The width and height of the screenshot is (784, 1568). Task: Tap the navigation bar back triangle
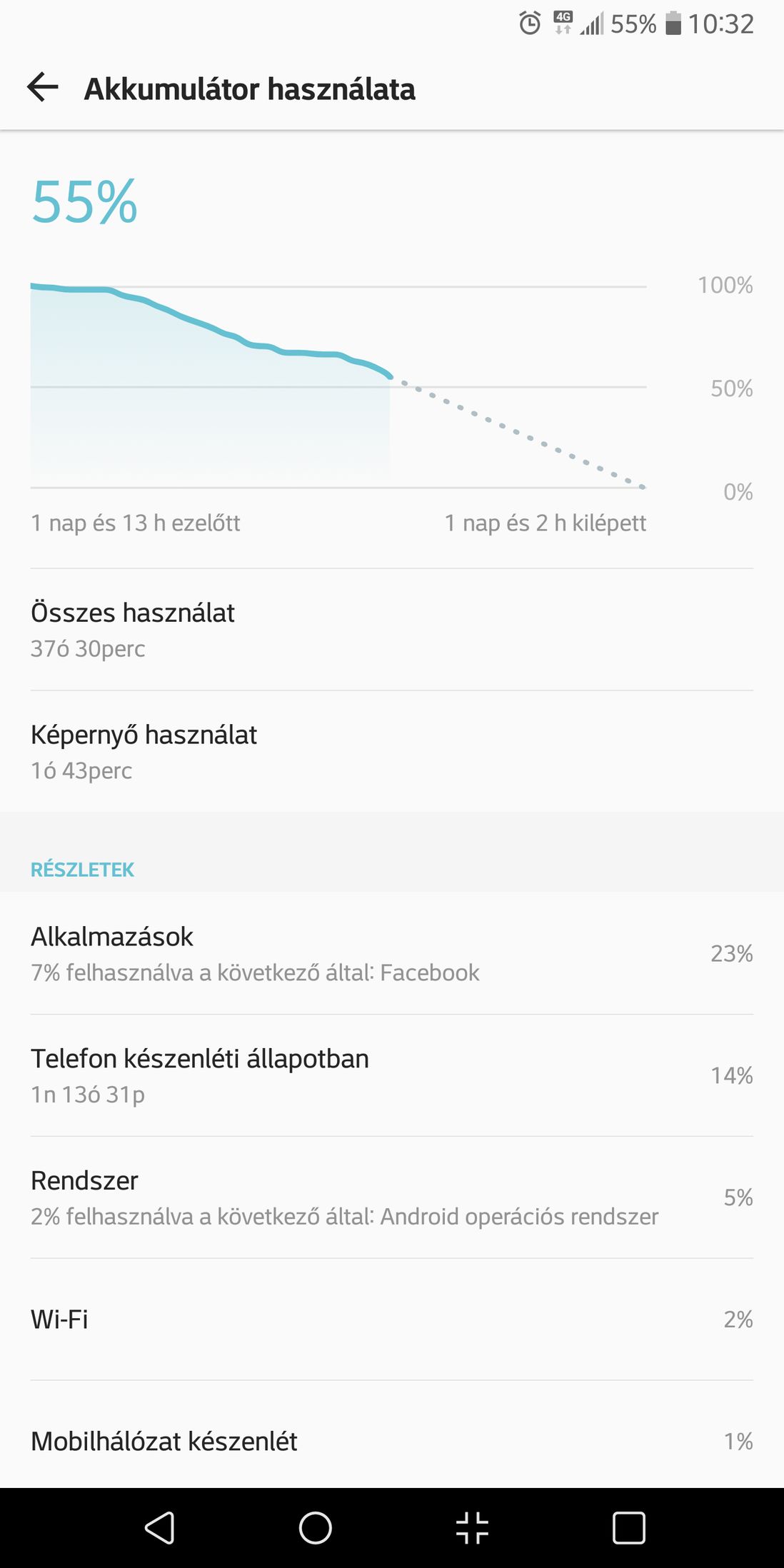[x=159, y=1528]
